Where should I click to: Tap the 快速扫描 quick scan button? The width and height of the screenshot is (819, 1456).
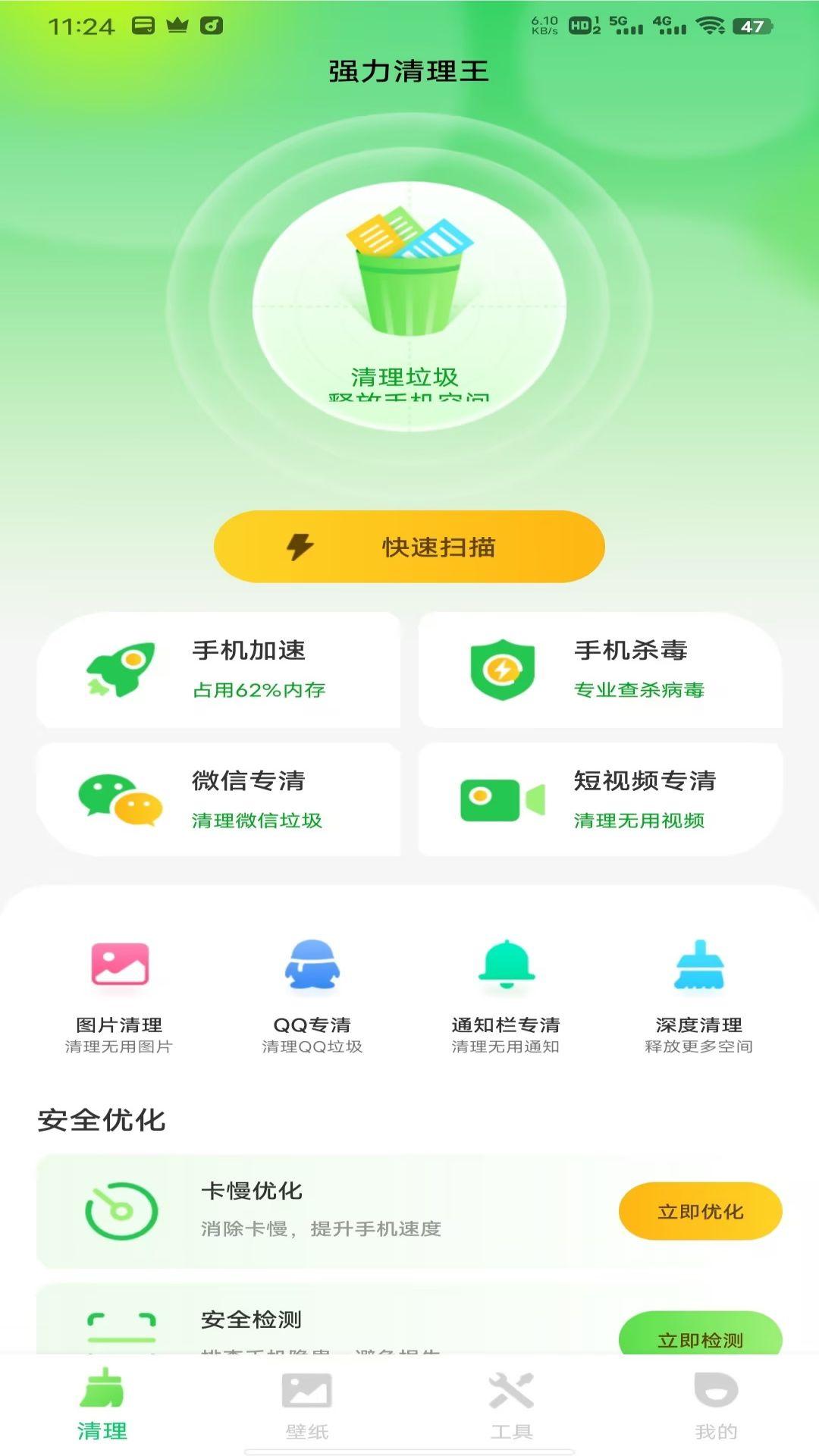[x=409, y=547]
